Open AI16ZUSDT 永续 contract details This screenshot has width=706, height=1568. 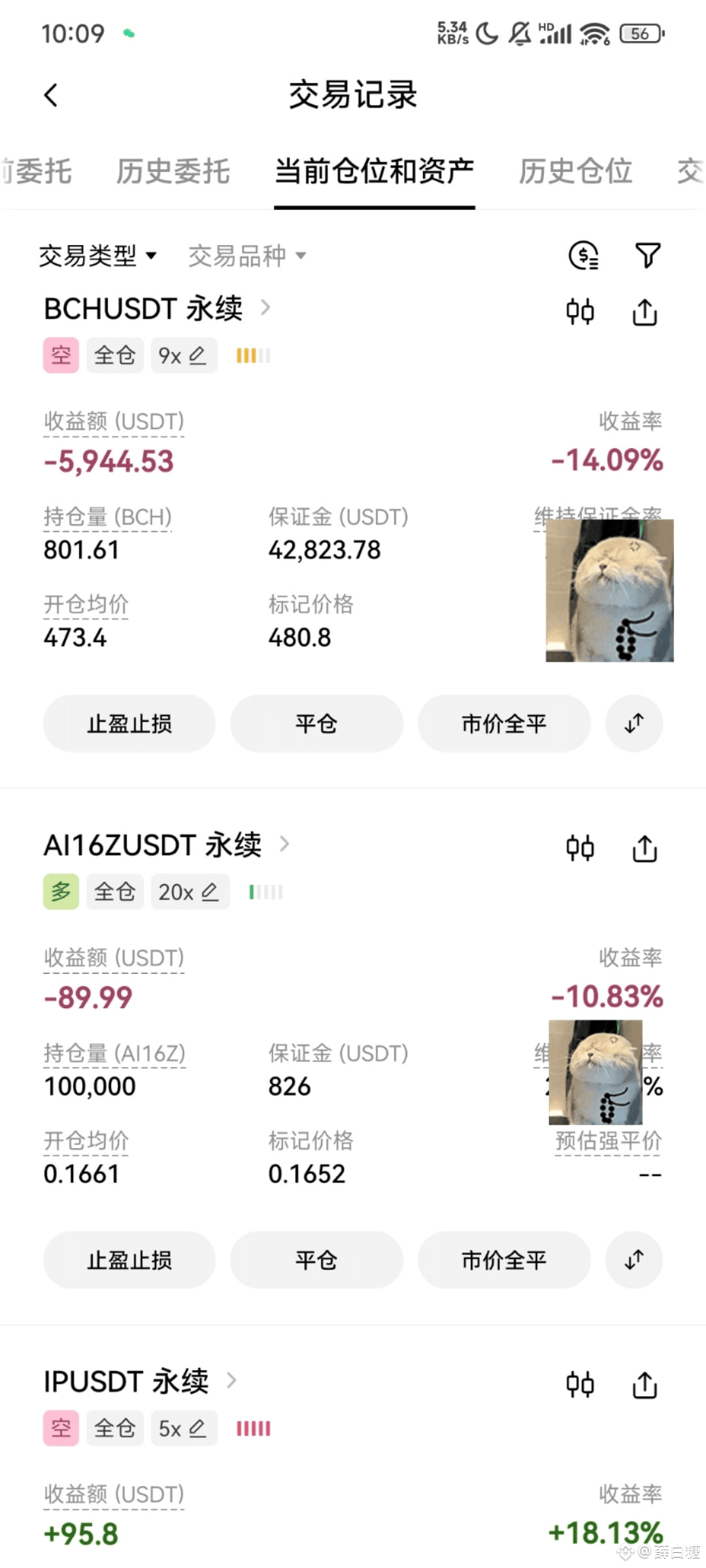click(x=167, y=845)
